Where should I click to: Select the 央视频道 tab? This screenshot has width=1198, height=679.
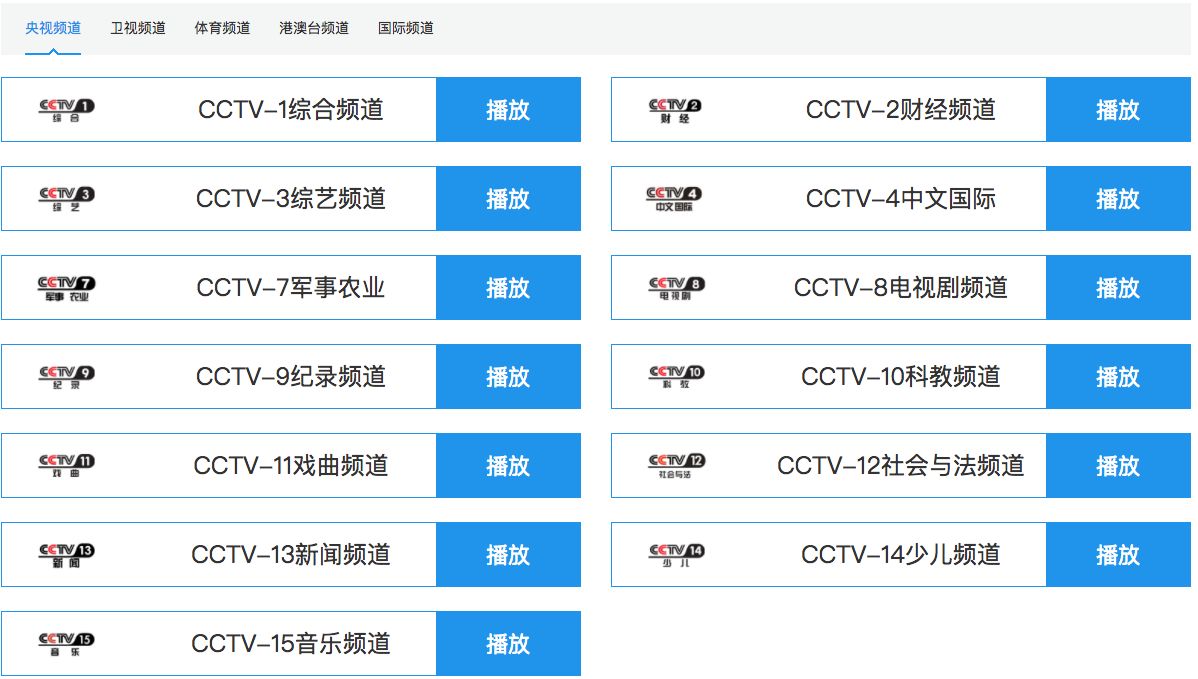[x=53, y=28]
